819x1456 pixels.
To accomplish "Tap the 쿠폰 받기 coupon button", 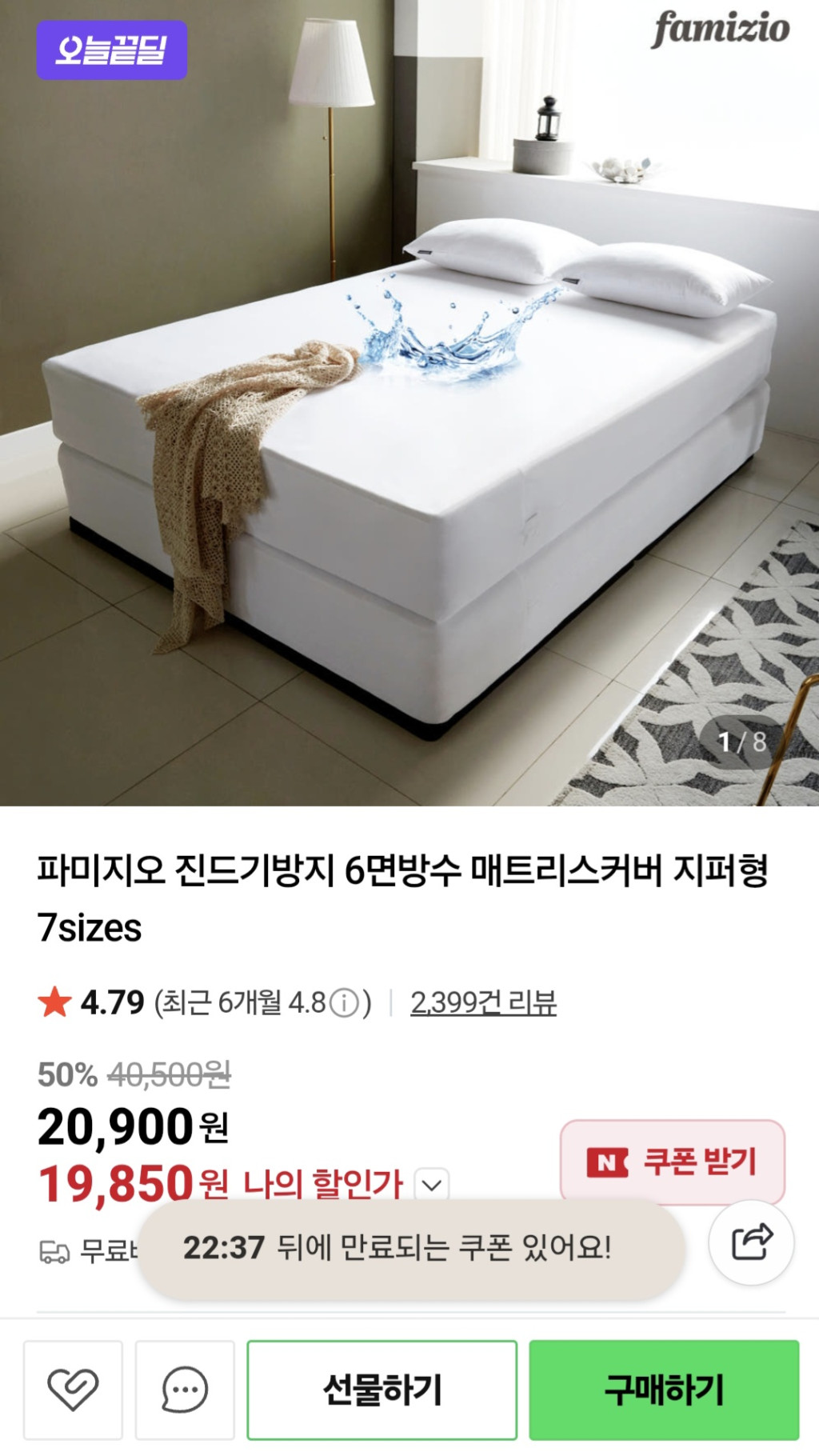I will tap(672, 1161).
